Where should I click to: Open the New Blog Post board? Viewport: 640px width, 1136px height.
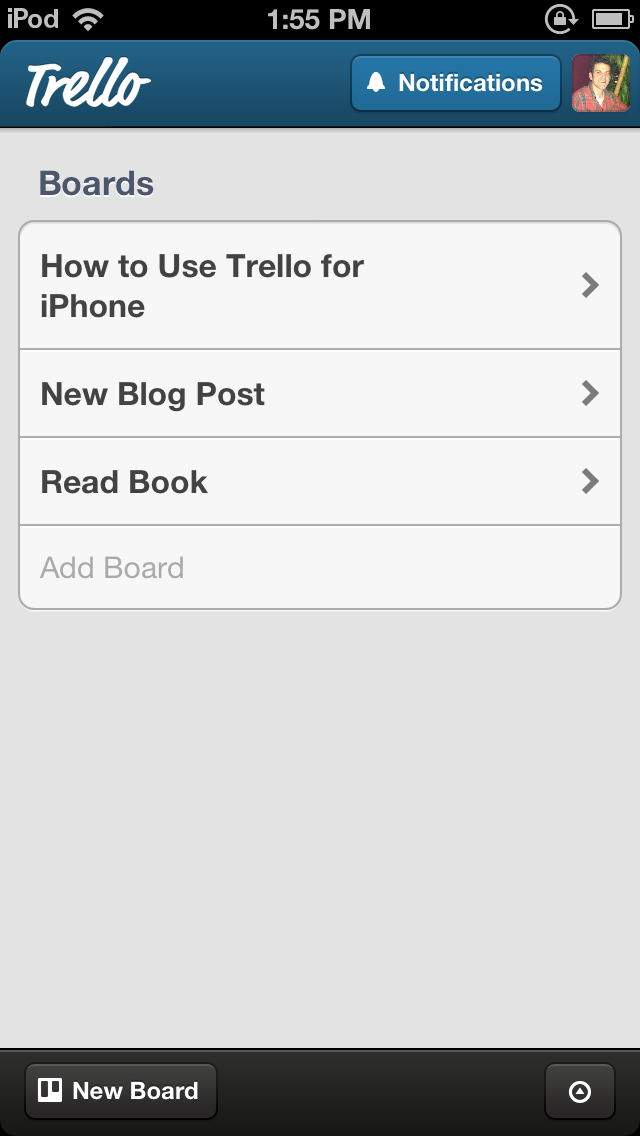click(320, 393)
